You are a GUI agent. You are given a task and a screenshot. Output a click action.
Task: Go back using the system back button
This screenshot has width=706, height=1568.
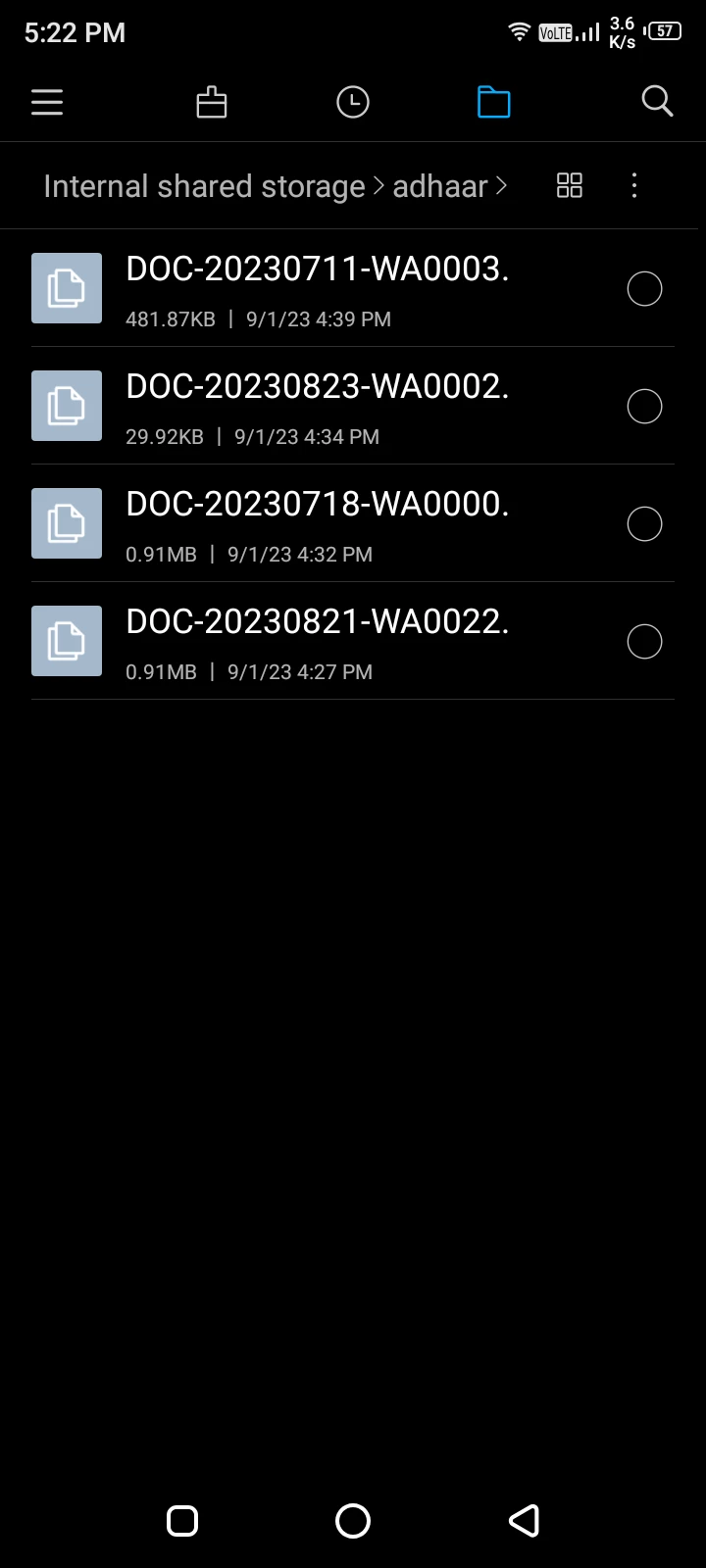click(524, 1520)
